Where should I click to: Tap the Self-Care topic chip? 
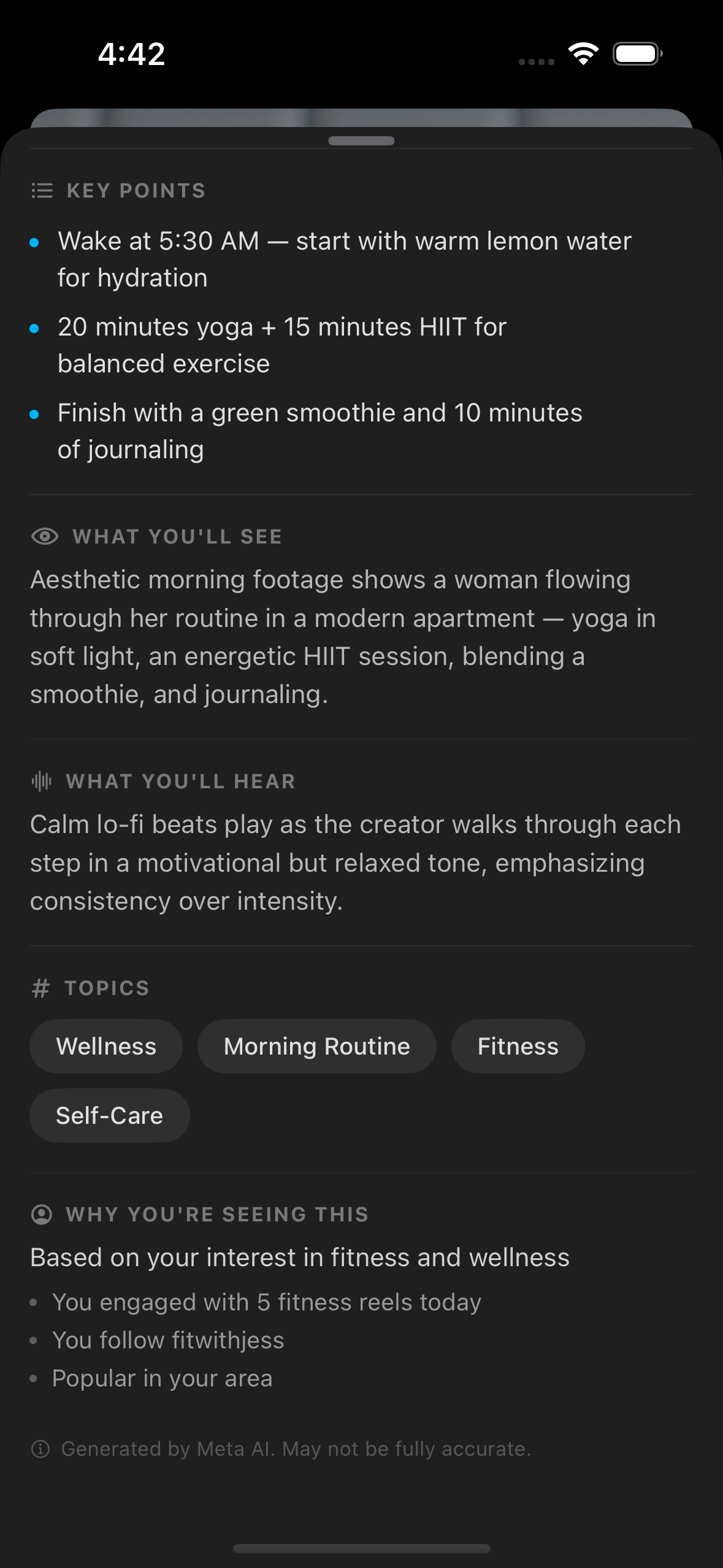[x=109, y=1116]
